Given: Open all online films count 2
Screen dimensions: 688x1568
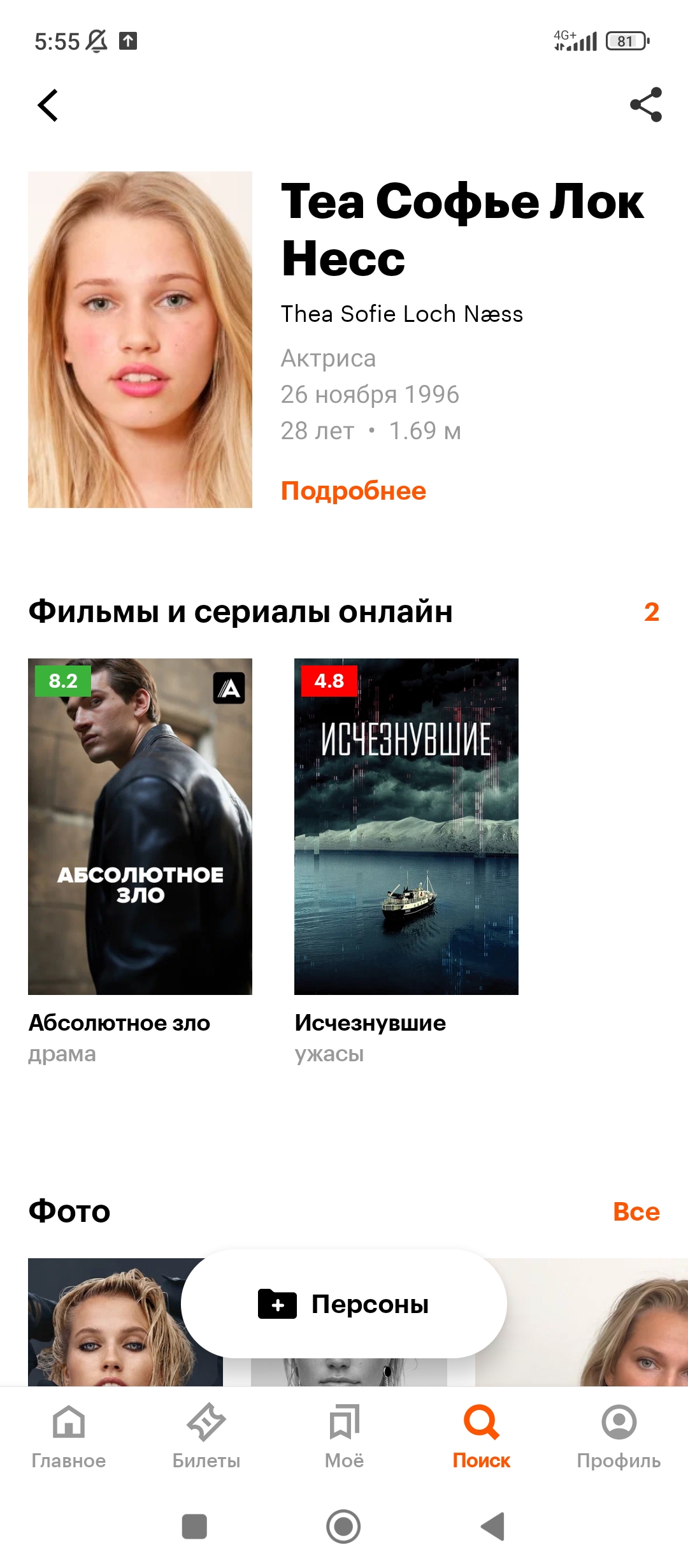Looking at the screenshot, I should pyautogui.click(x=652, y=612).
